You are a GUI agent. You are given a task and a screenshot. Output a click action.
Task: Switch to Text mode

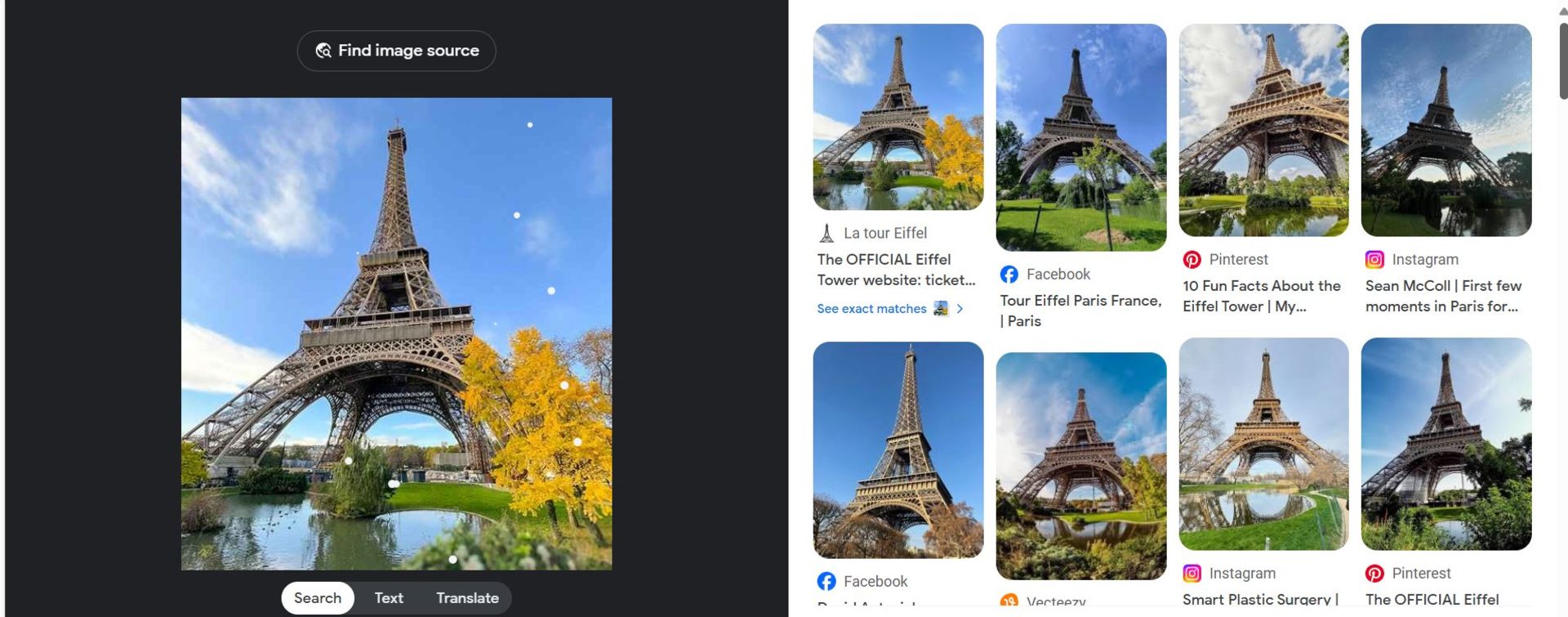[389, 598]
